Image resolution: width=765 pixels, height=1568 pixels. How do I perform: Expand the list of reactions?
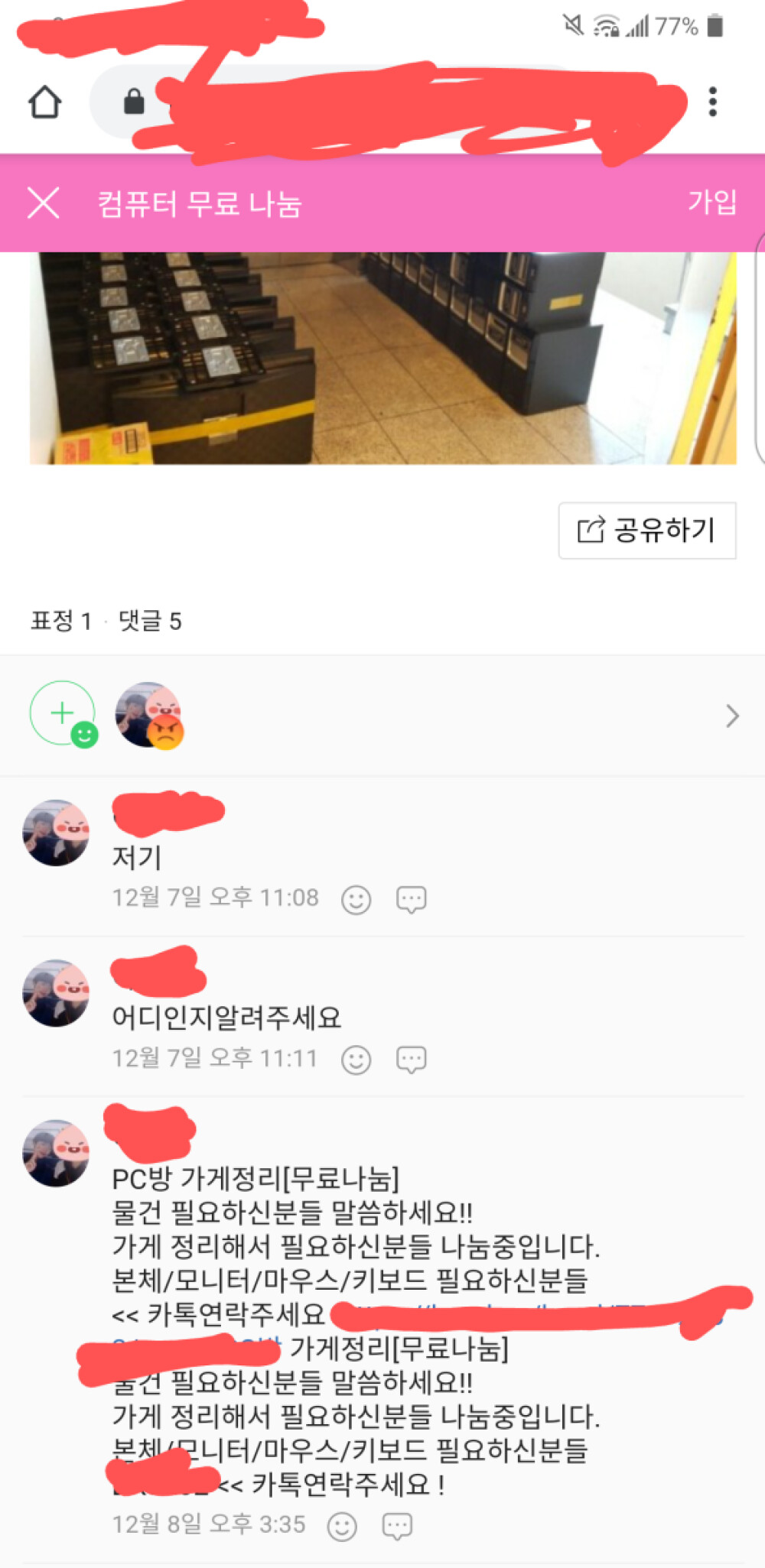(x=732, y=716)
